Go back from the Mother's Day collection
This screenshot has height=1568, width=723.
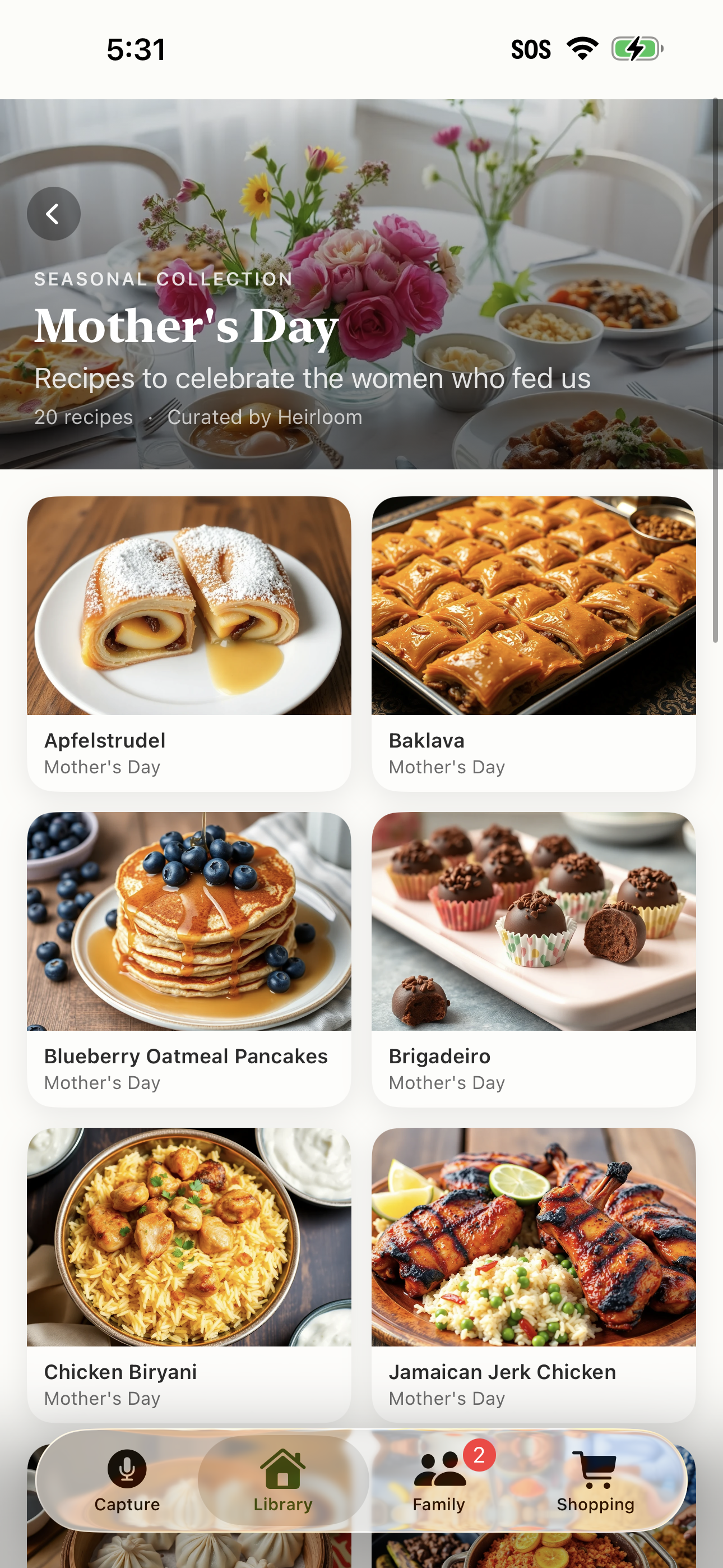tap(54, 214)
